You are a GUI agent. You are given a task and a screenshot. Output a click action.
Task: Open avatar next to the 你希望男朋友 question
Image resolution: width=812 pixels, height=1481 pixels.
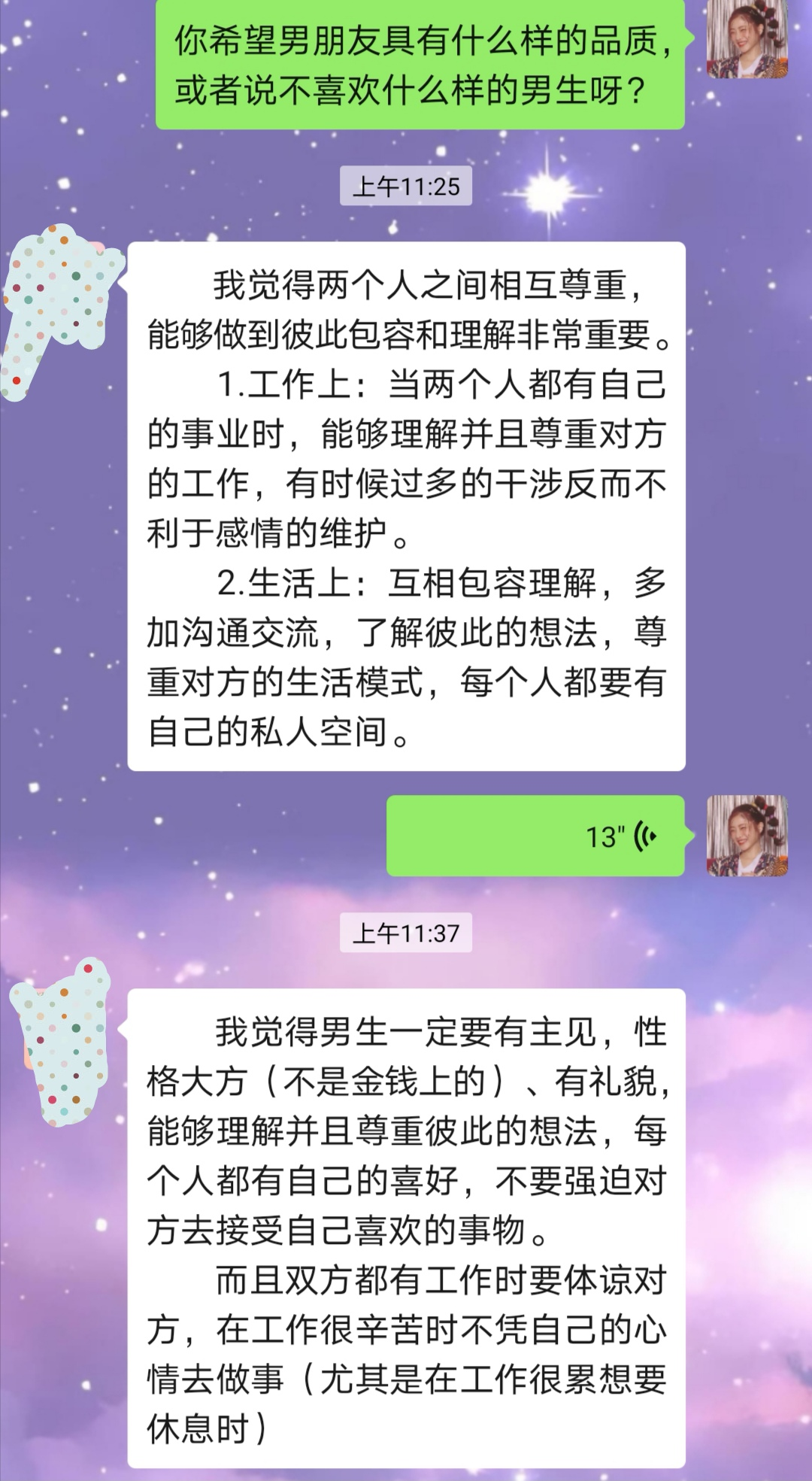click(x=747, y=39)
